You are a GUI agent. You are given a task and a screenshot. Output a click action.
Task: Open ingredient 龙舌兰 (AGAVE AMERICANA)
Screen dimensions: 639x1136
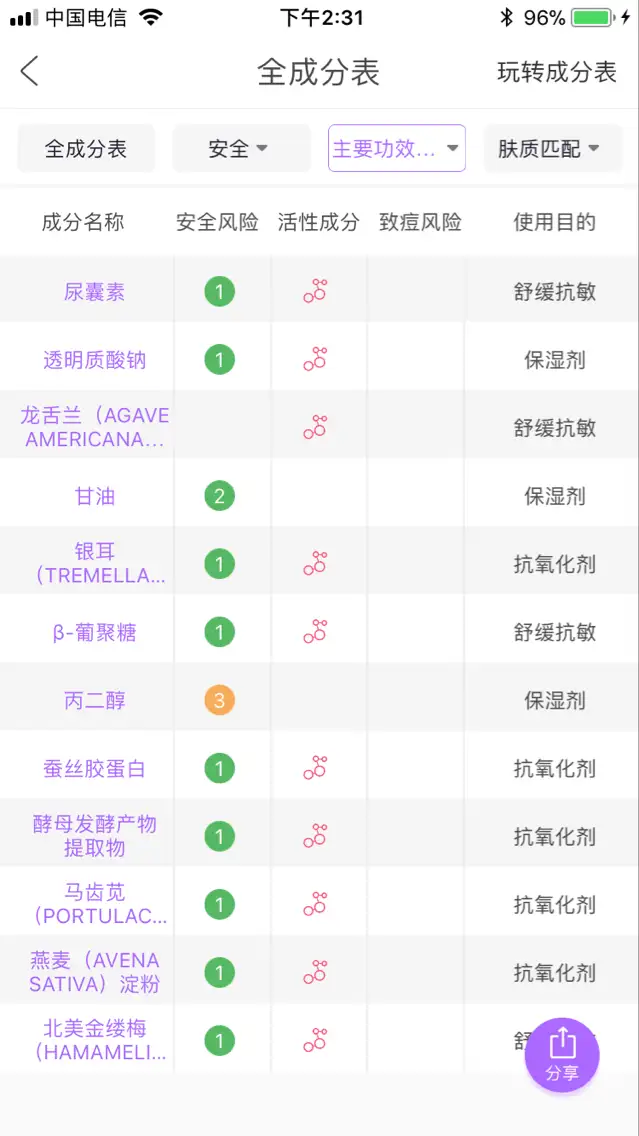tap(94, 427)
